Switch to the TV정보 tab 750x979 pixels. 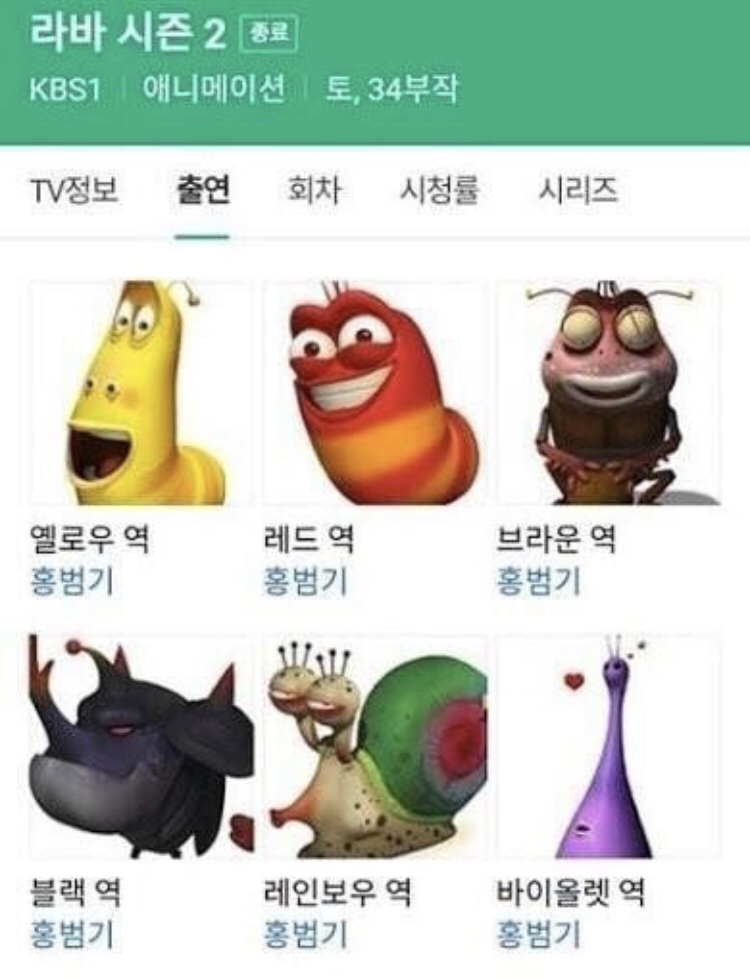pyautogui.click(x=74, y=190)
